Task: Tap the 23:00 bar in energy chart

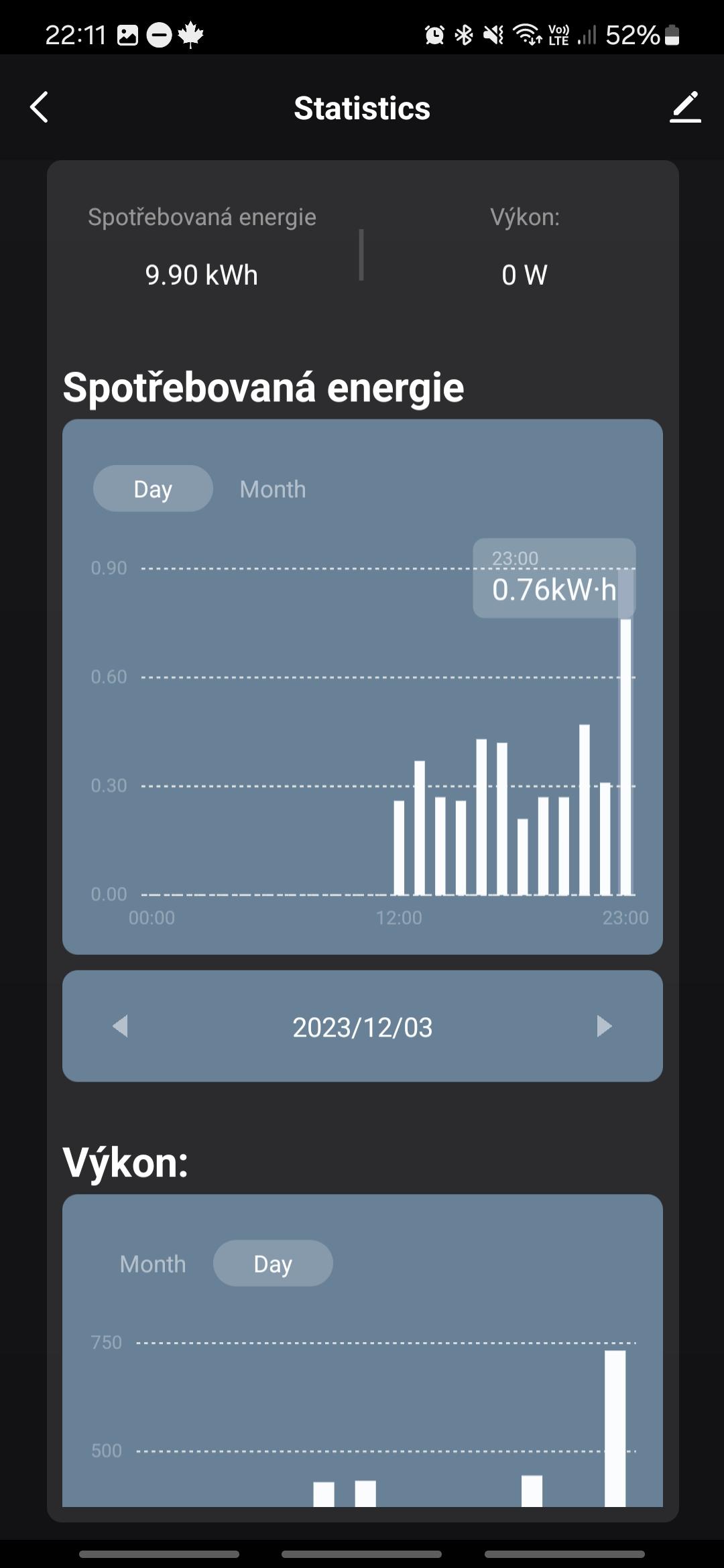Action: (x=626, y=757)
